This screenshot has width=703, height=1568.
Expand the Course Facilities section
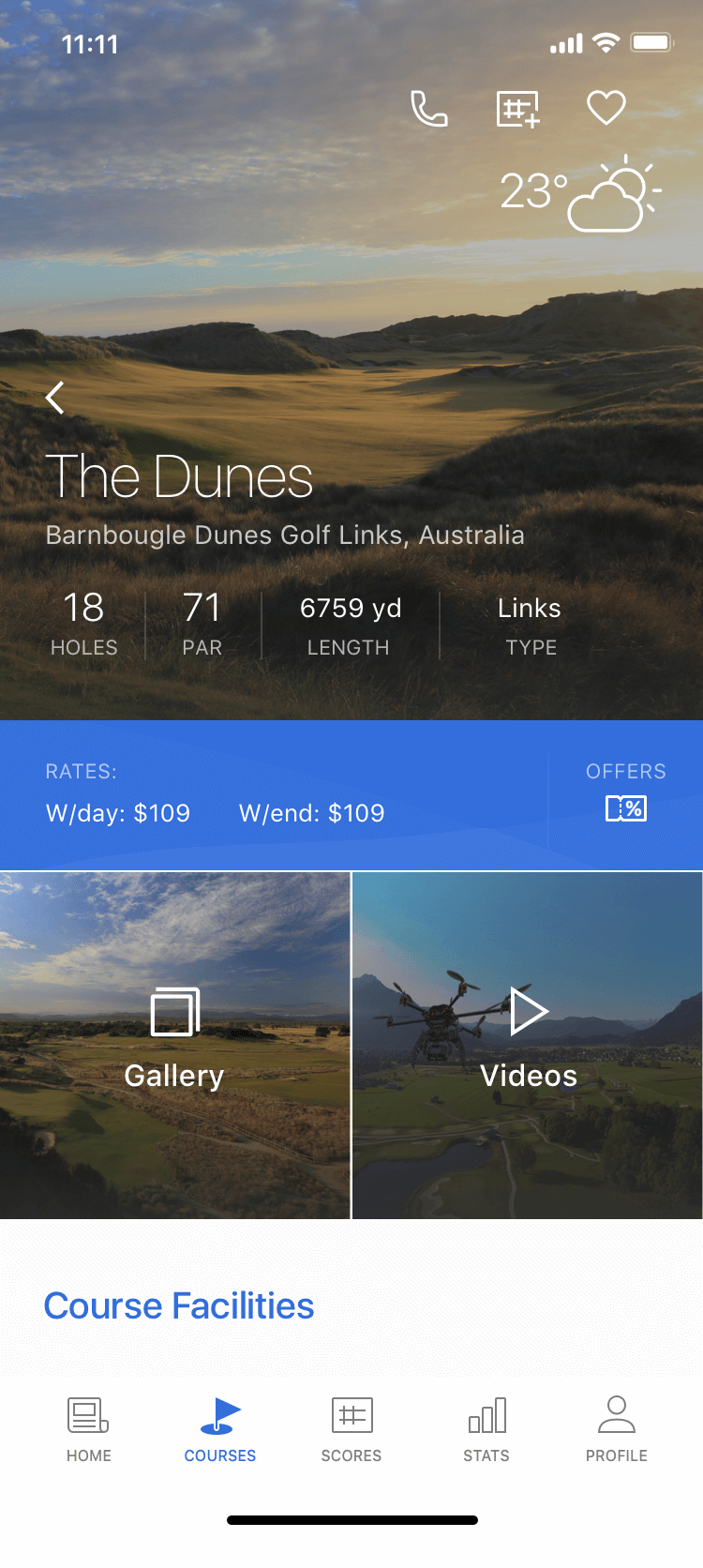[180, 1305]
